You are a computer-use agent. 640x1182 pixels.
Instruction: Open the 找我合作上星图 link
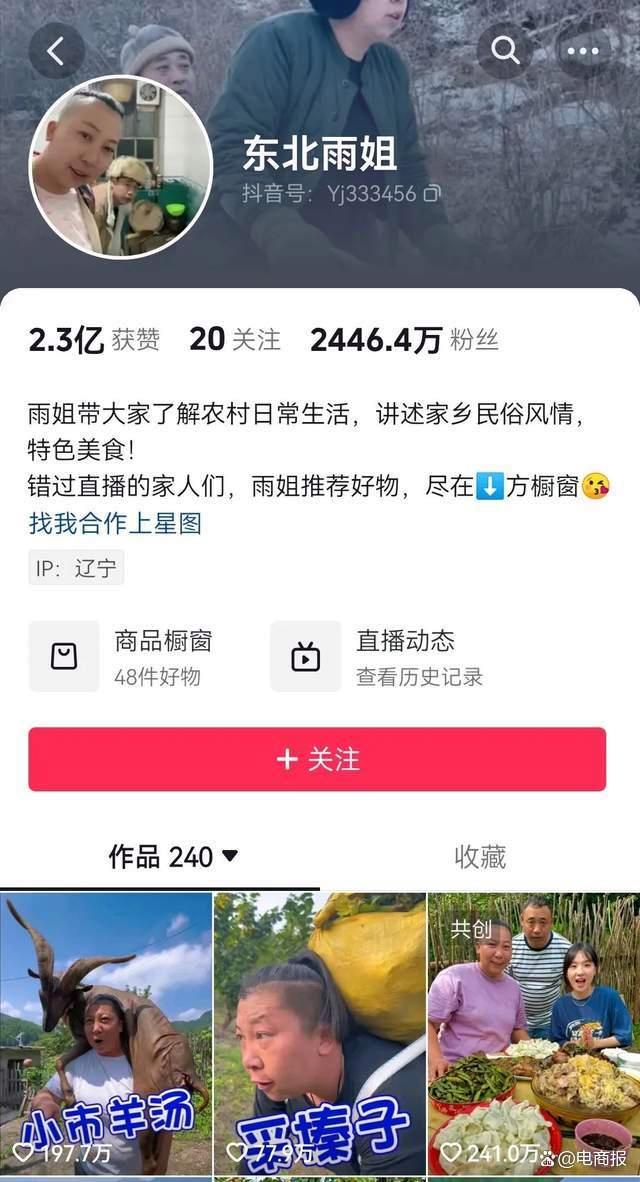tap(115, 523)
